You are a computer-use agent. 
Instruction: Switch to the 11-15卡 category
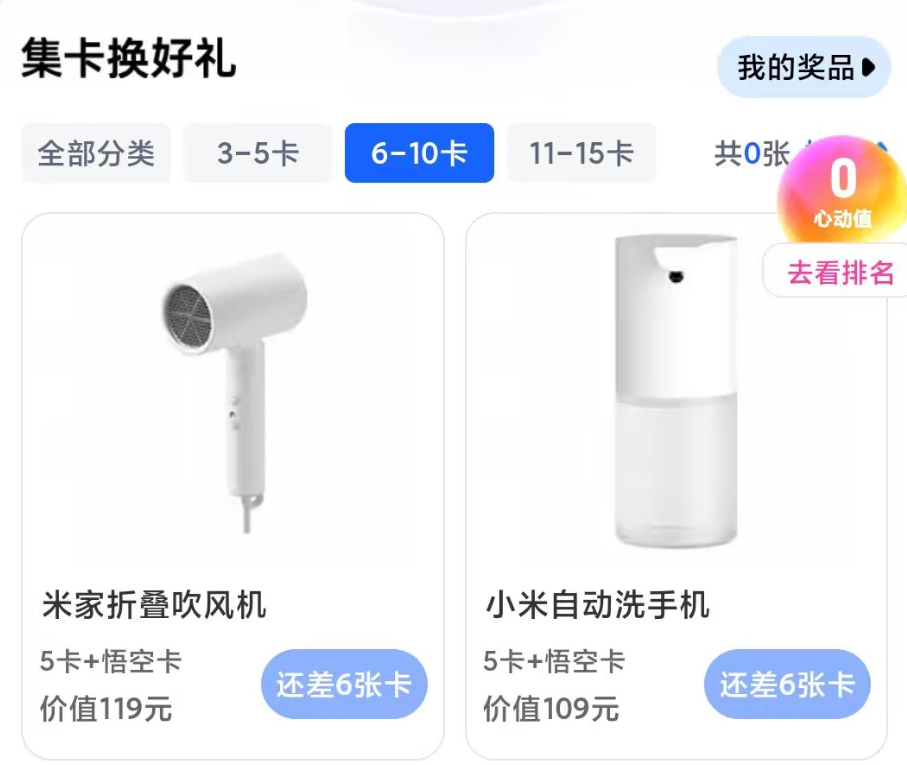click(581, 153)
